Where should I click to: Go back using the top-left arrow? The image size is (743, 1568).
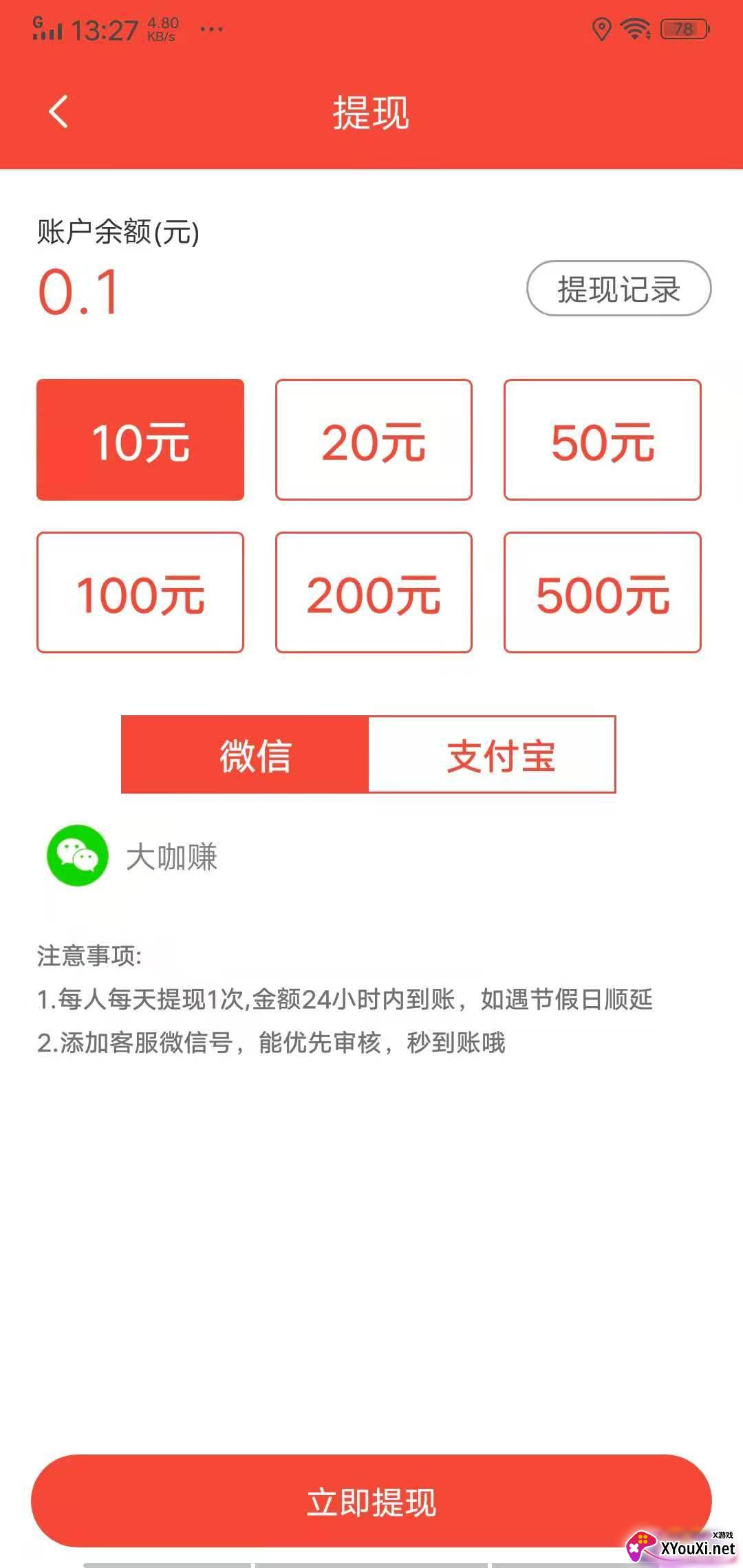coord(59,111)
